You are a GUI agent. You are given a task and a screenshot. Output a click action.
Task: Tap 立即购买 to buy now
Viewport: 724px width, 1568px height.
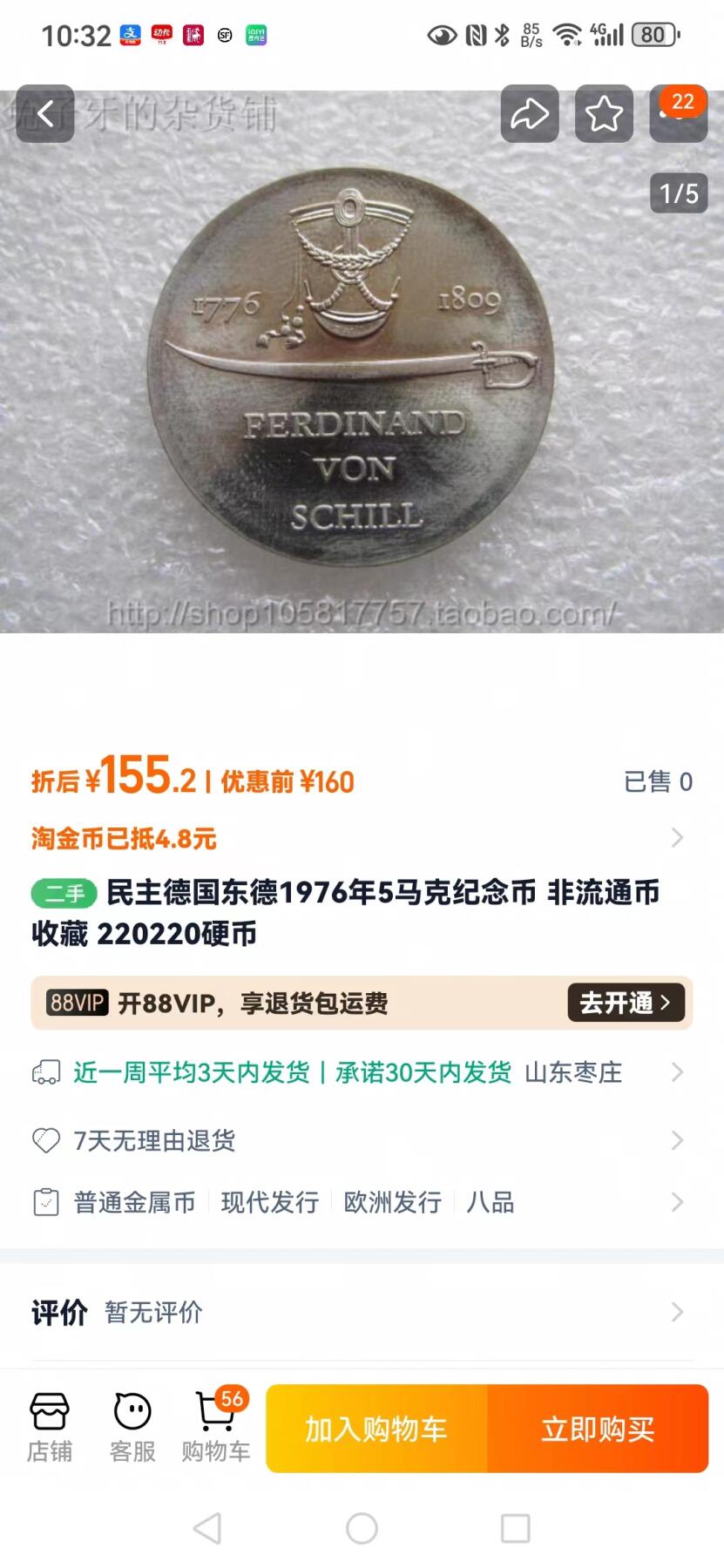(598, 1429)
